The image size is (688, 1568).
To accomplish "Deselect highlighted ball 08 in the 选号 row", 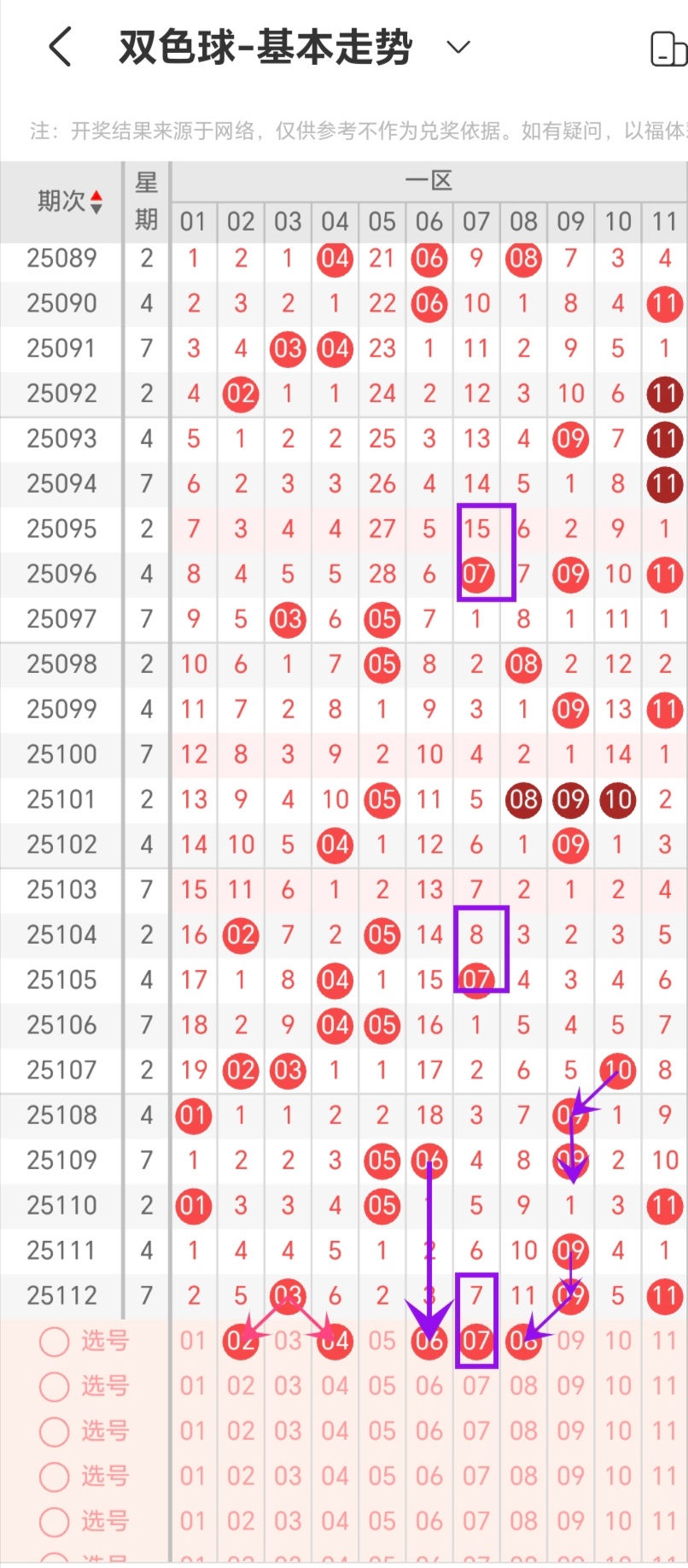I will 523,1341.
